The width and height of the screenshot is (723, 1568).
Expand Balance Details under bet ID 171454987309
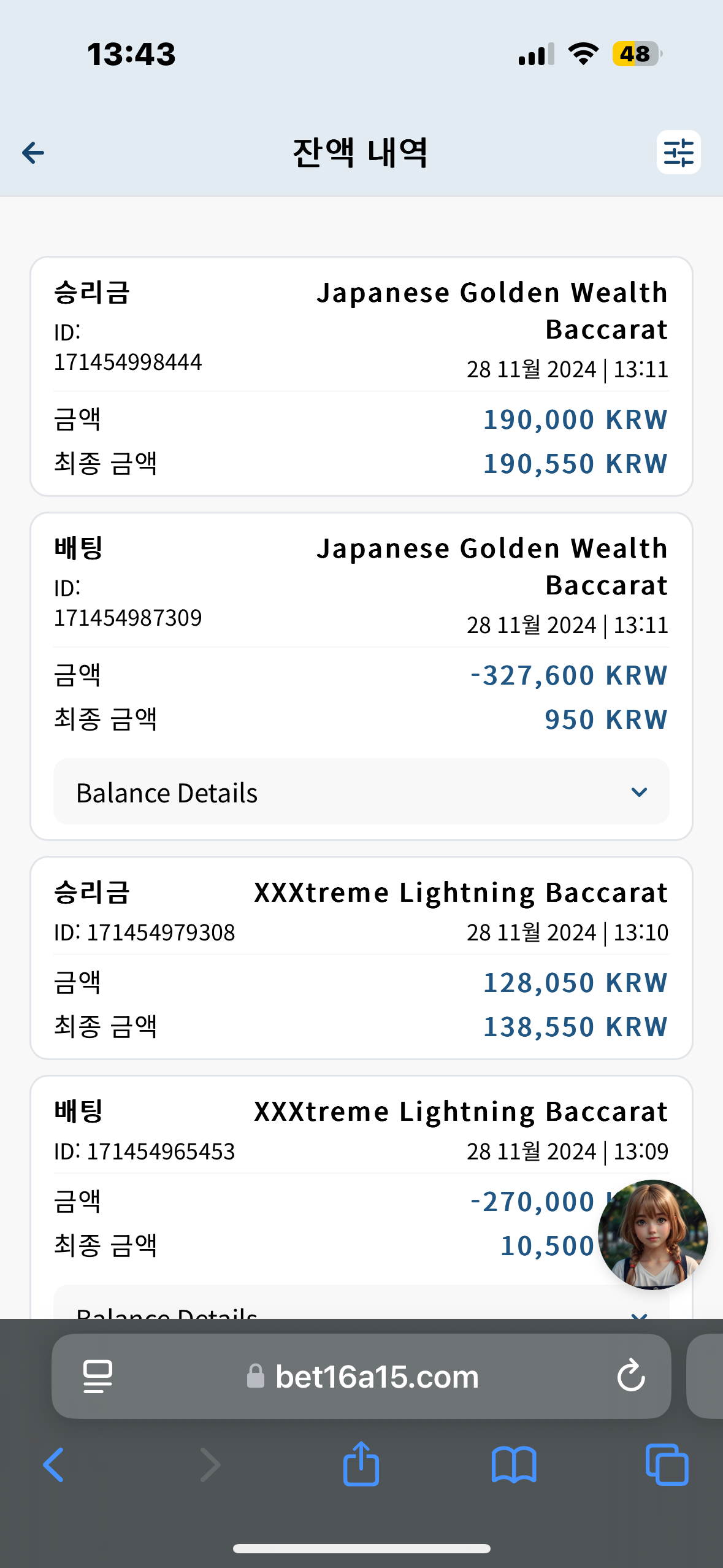pyautogui.click(x=361, y=792)
